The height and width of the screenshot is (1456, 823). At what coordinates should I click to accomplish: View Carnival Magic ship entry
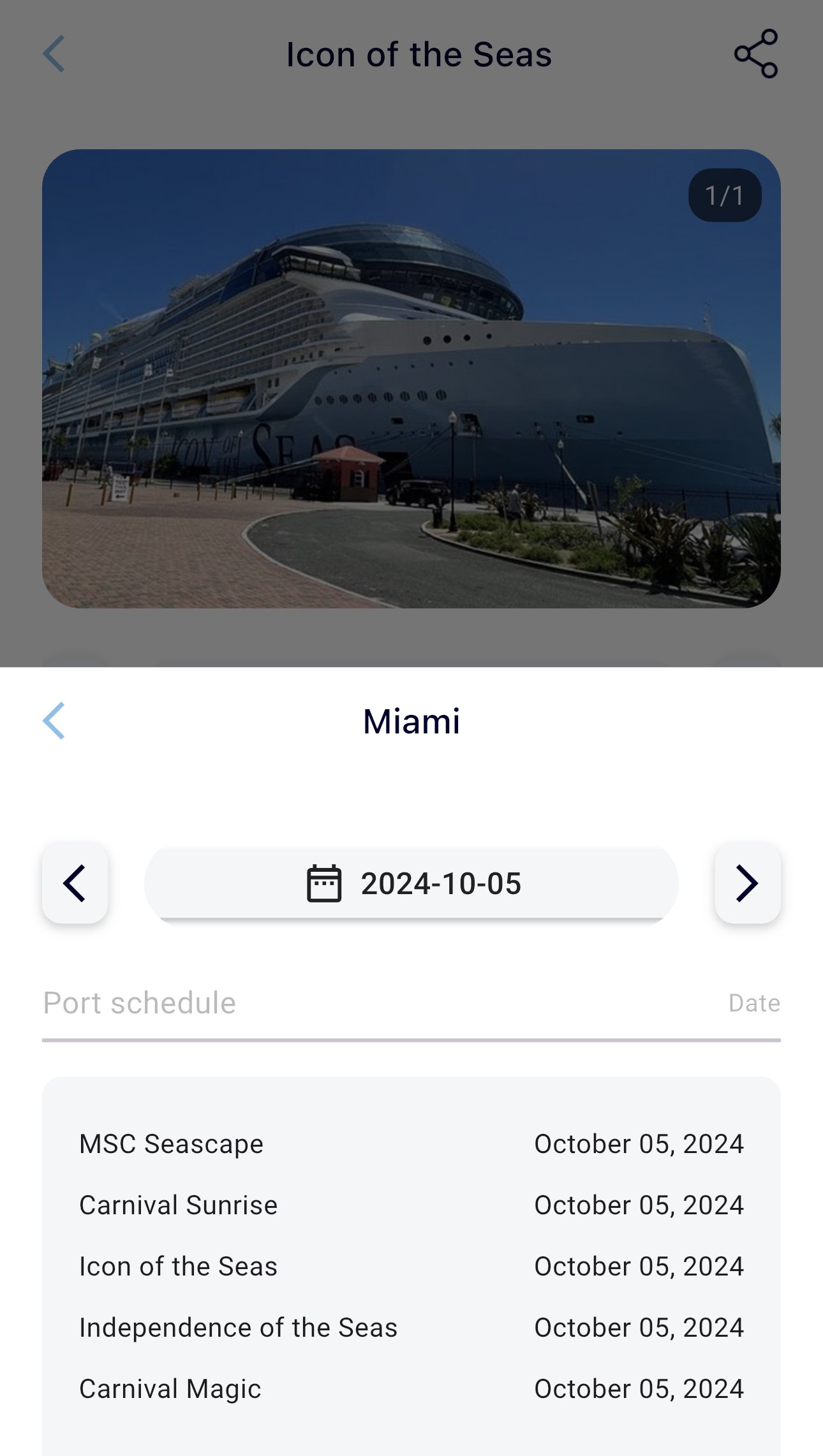411,1389
